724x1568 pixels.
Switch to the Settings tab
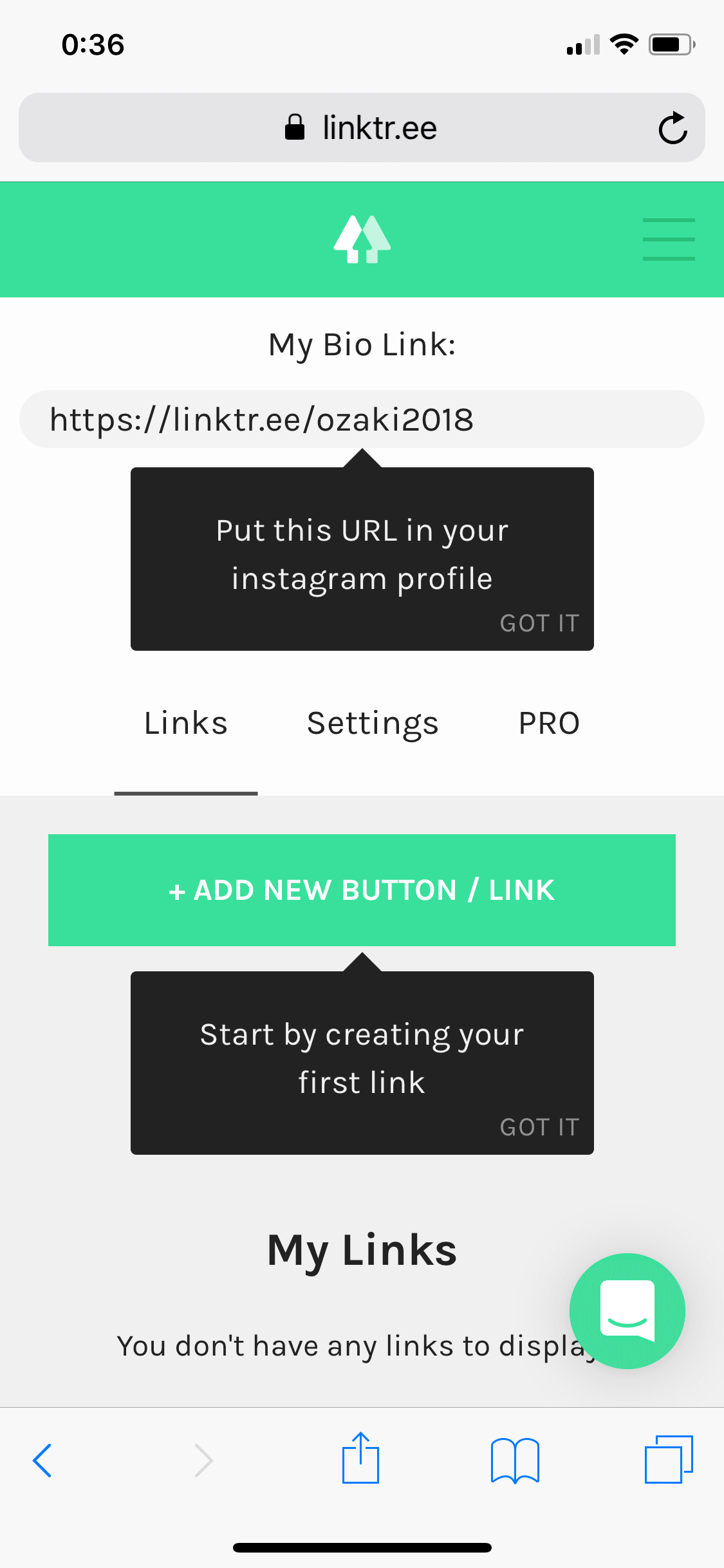click(373, 723)
